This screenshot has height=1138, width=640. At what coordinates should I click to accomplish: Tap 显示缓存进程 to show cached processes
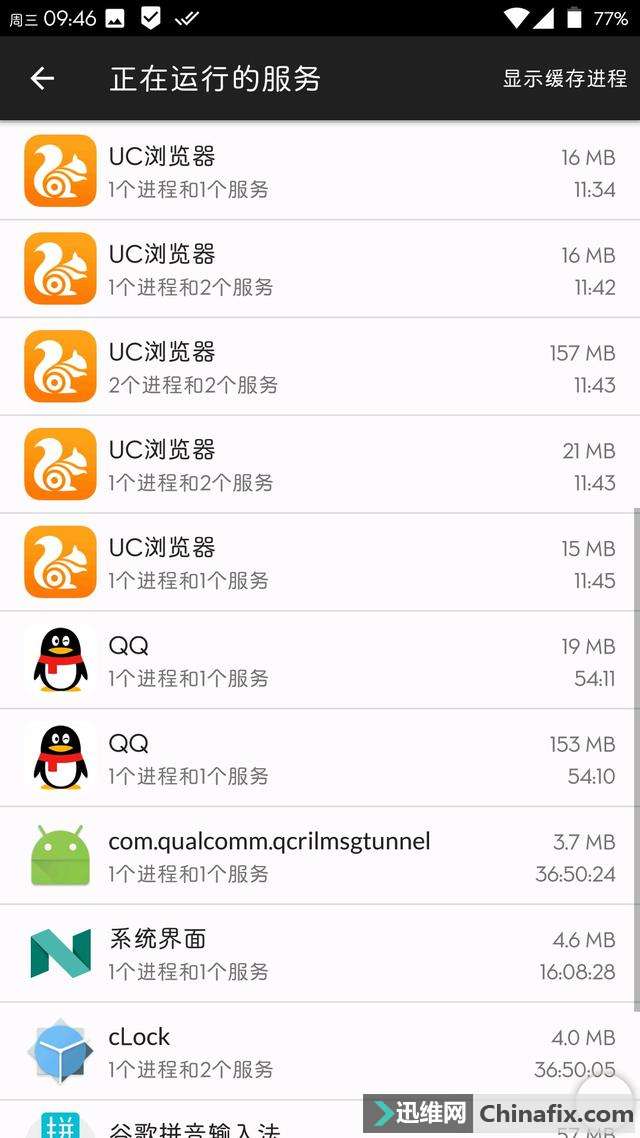pos(564,79)
